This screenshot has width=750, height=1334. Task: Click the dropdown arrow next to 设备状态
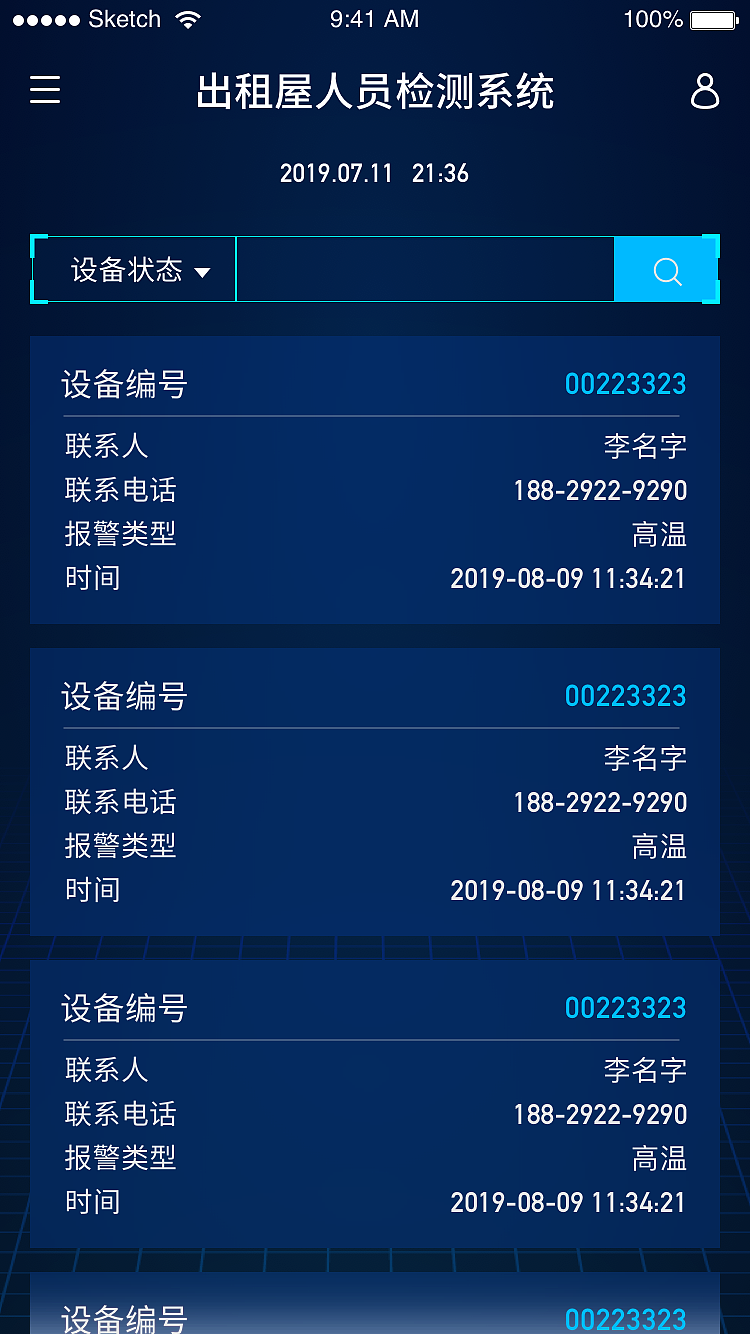click(x=208, y=270)
